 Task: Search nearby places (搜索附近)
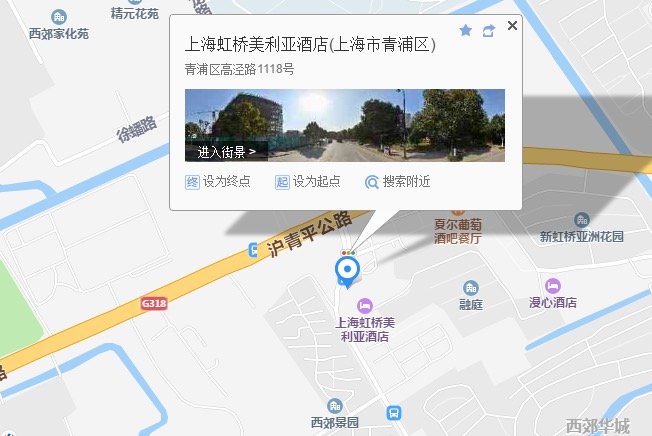[397, 182]
